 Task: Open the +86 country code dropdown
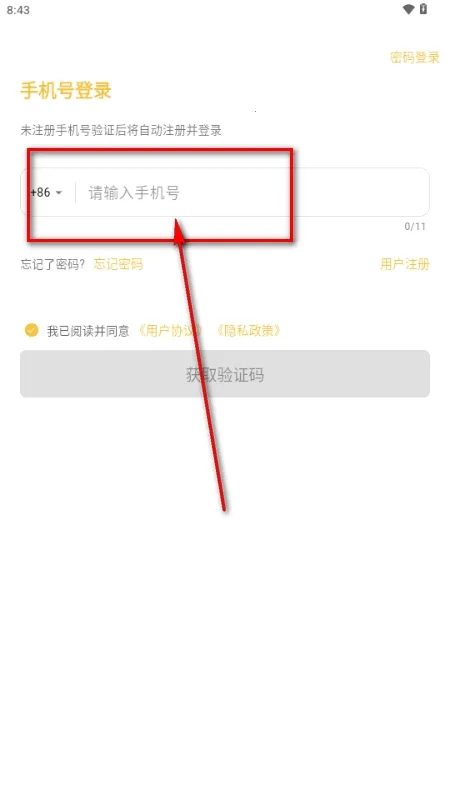click(x=46, y=192)
